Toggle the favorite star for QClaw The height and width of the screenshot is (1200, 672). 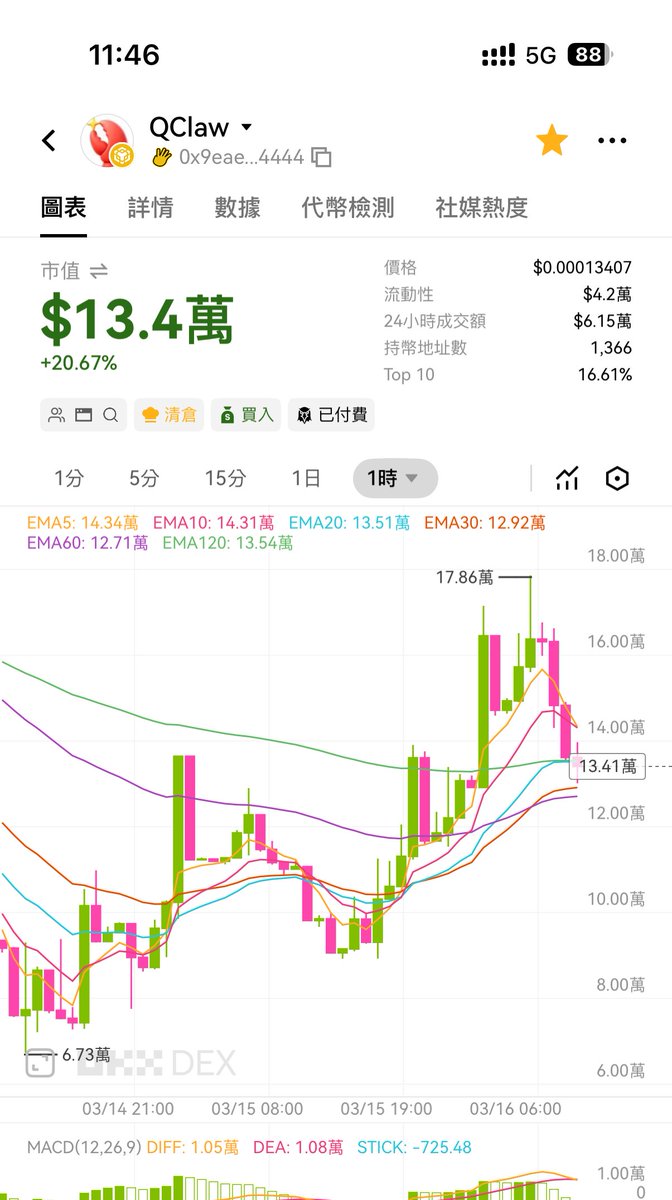pos(552,141)
